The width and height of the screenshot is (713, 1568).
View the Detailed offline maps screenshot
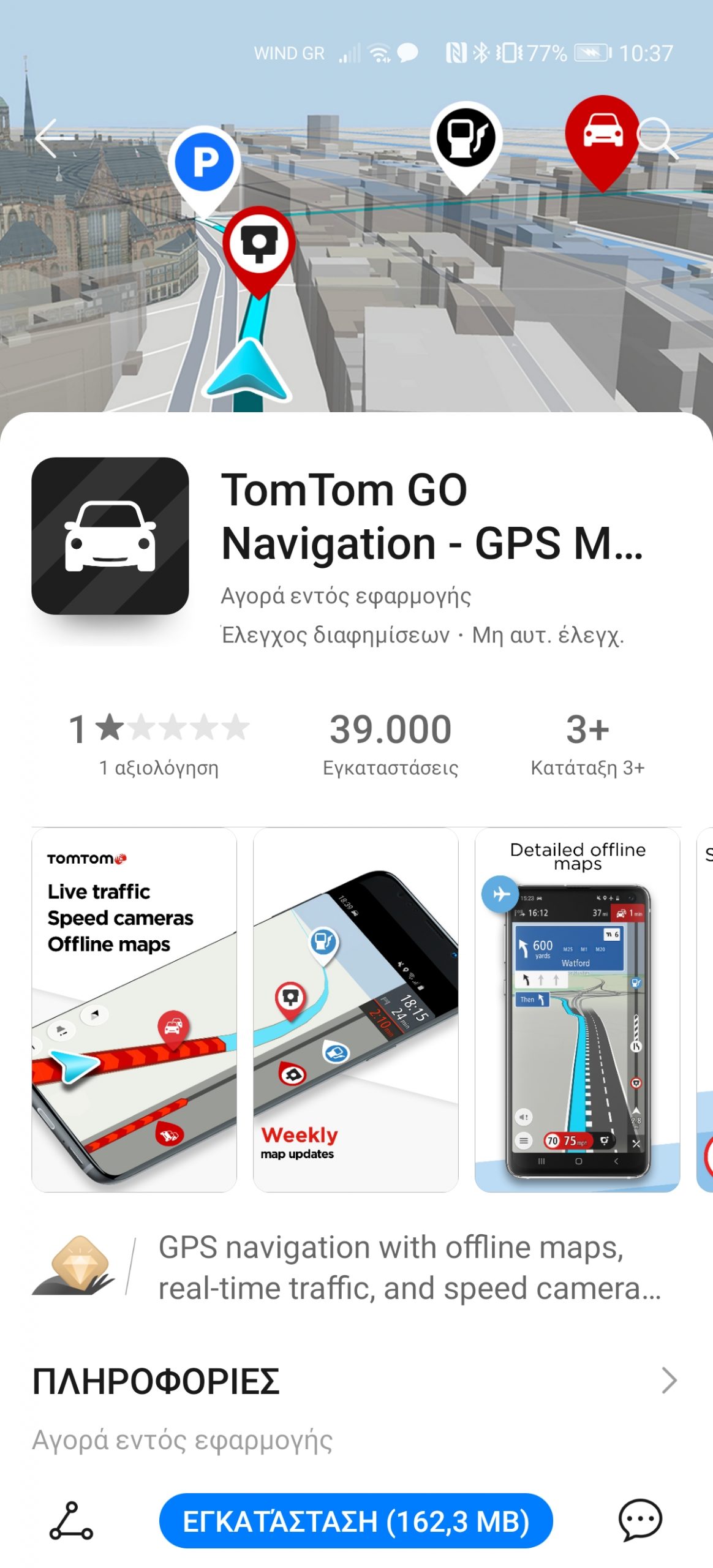tap(577, 1009)
